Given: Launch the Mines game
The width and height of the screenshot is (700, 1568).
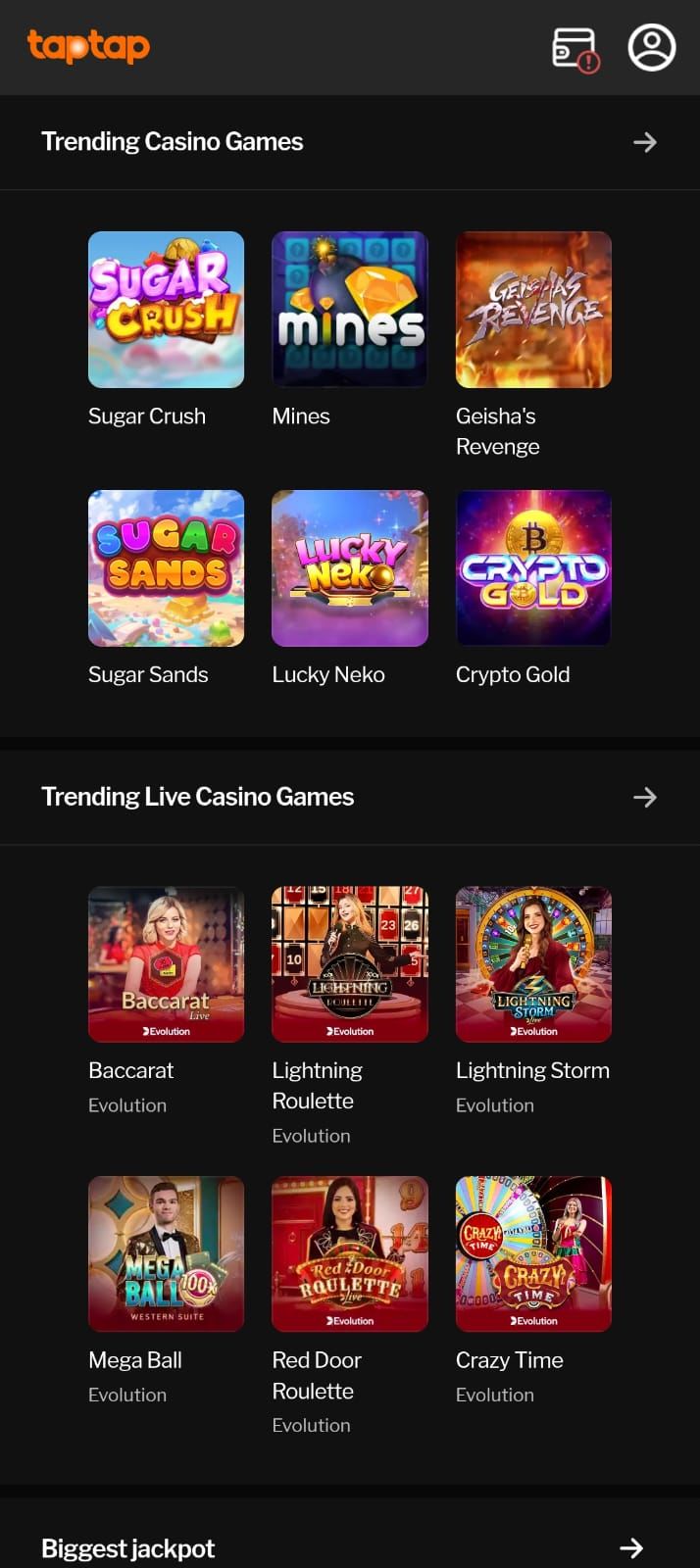Looking at the screenshot, I should click(349, 310).
